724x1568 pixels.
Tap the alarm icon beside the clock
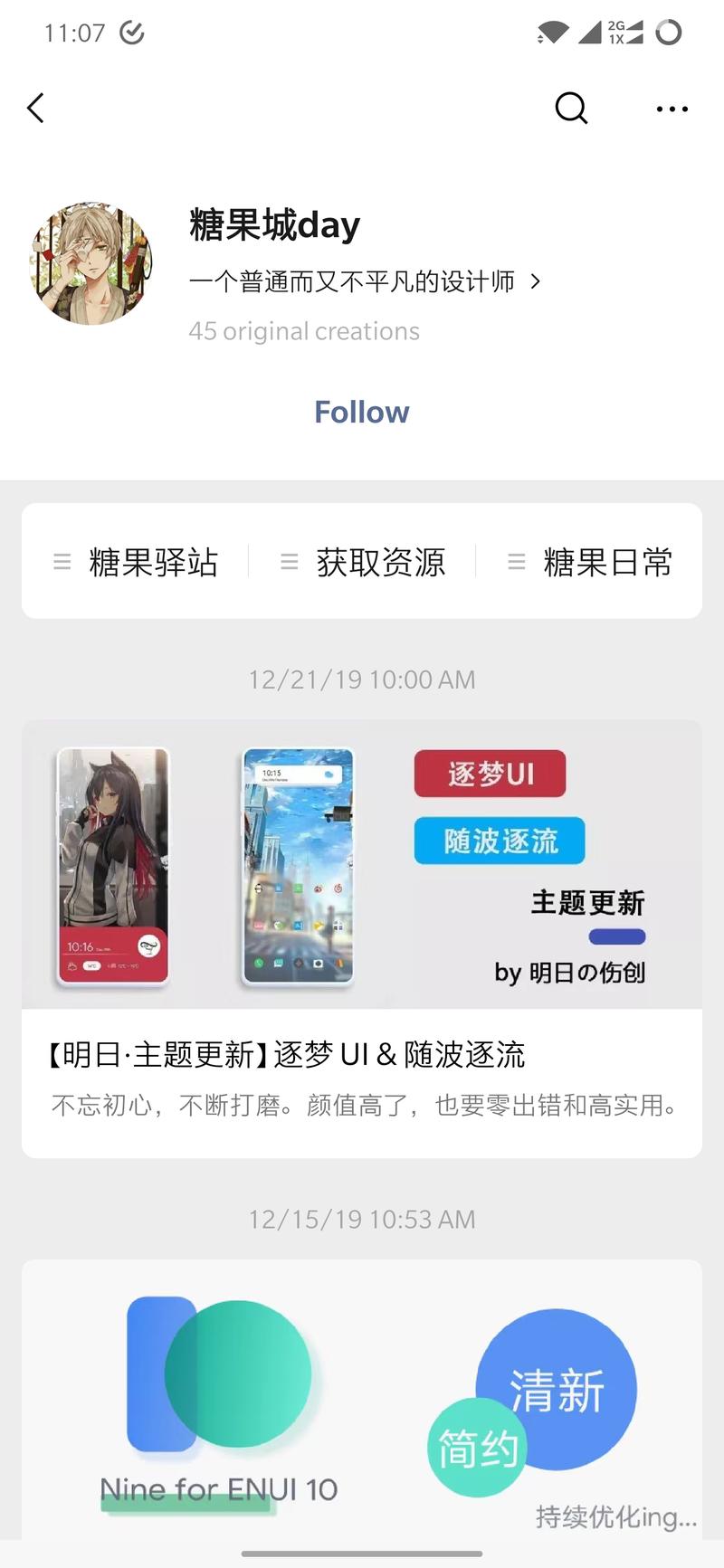131,31
